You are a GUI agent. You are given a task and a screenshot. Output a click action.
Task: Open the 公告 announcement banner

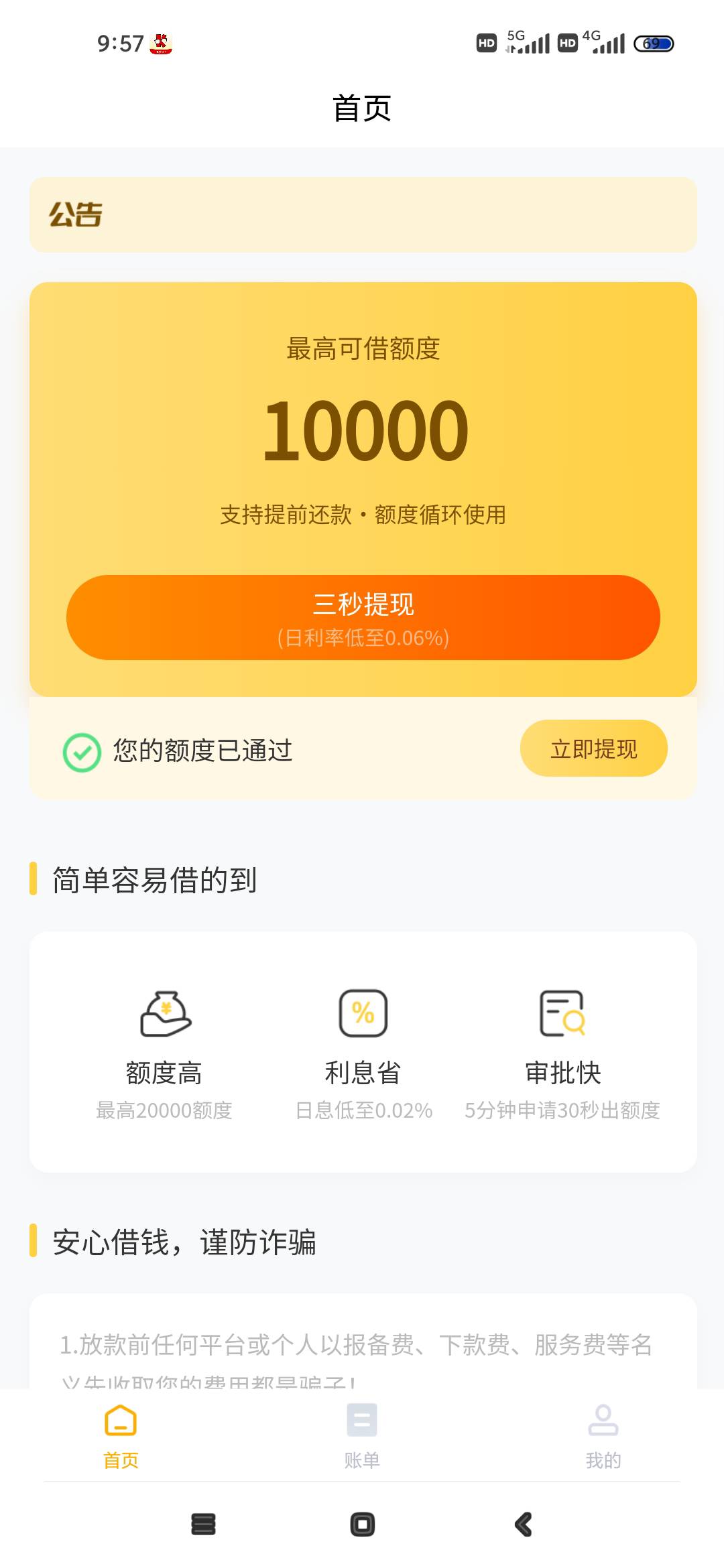363,214
